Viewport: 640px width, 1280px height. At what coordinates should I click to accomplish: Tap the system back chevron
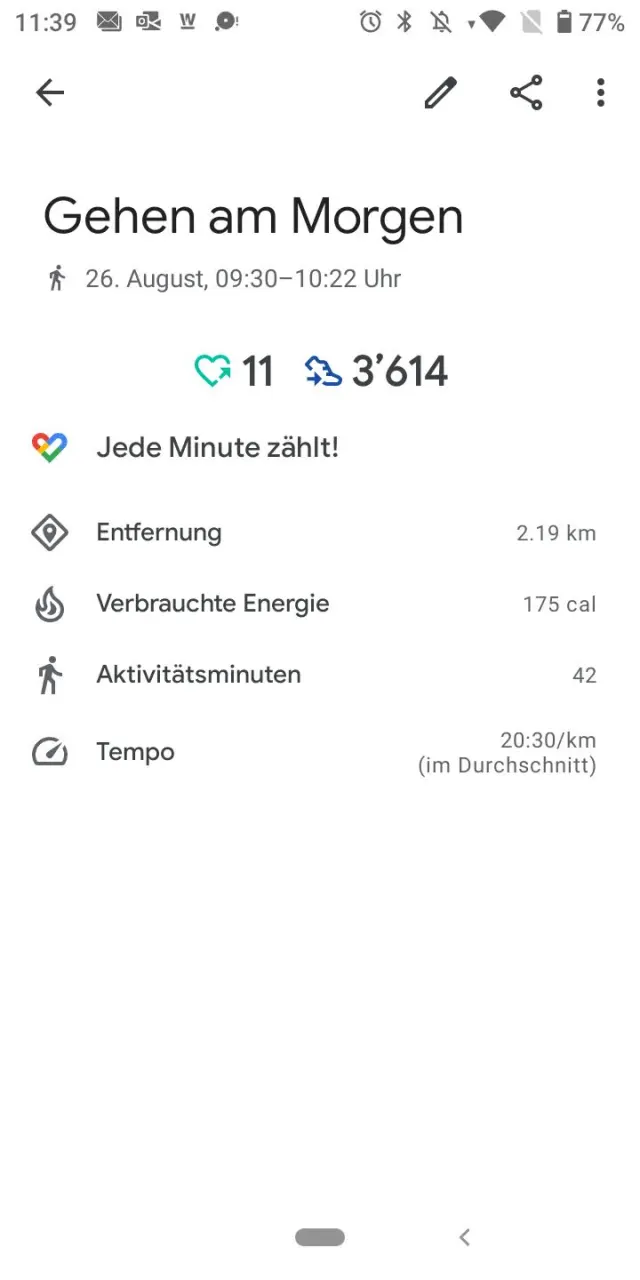[x=464, y=1237]
